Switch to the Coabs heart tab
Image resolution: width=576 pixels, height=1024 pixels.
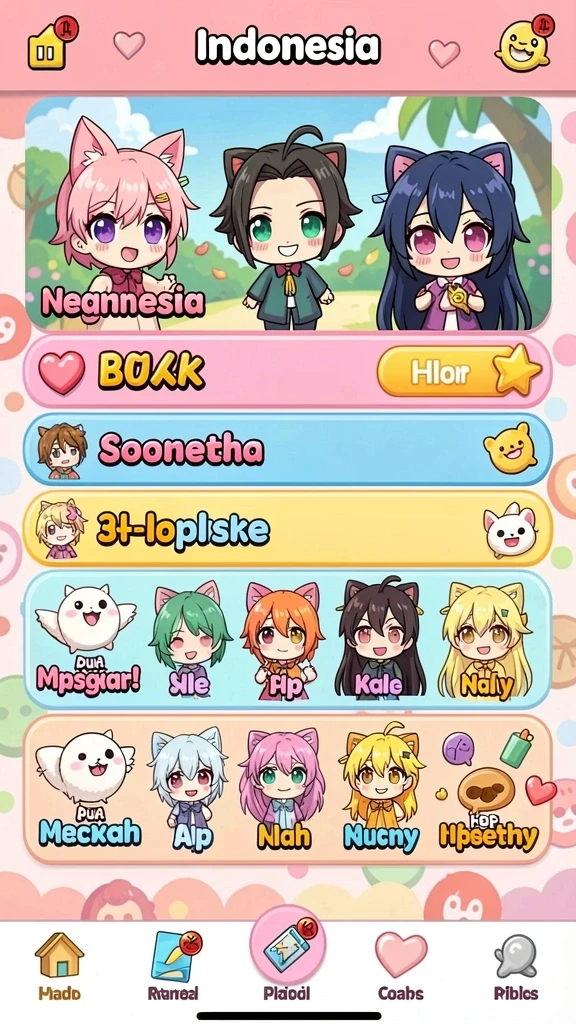pos(400,967)
